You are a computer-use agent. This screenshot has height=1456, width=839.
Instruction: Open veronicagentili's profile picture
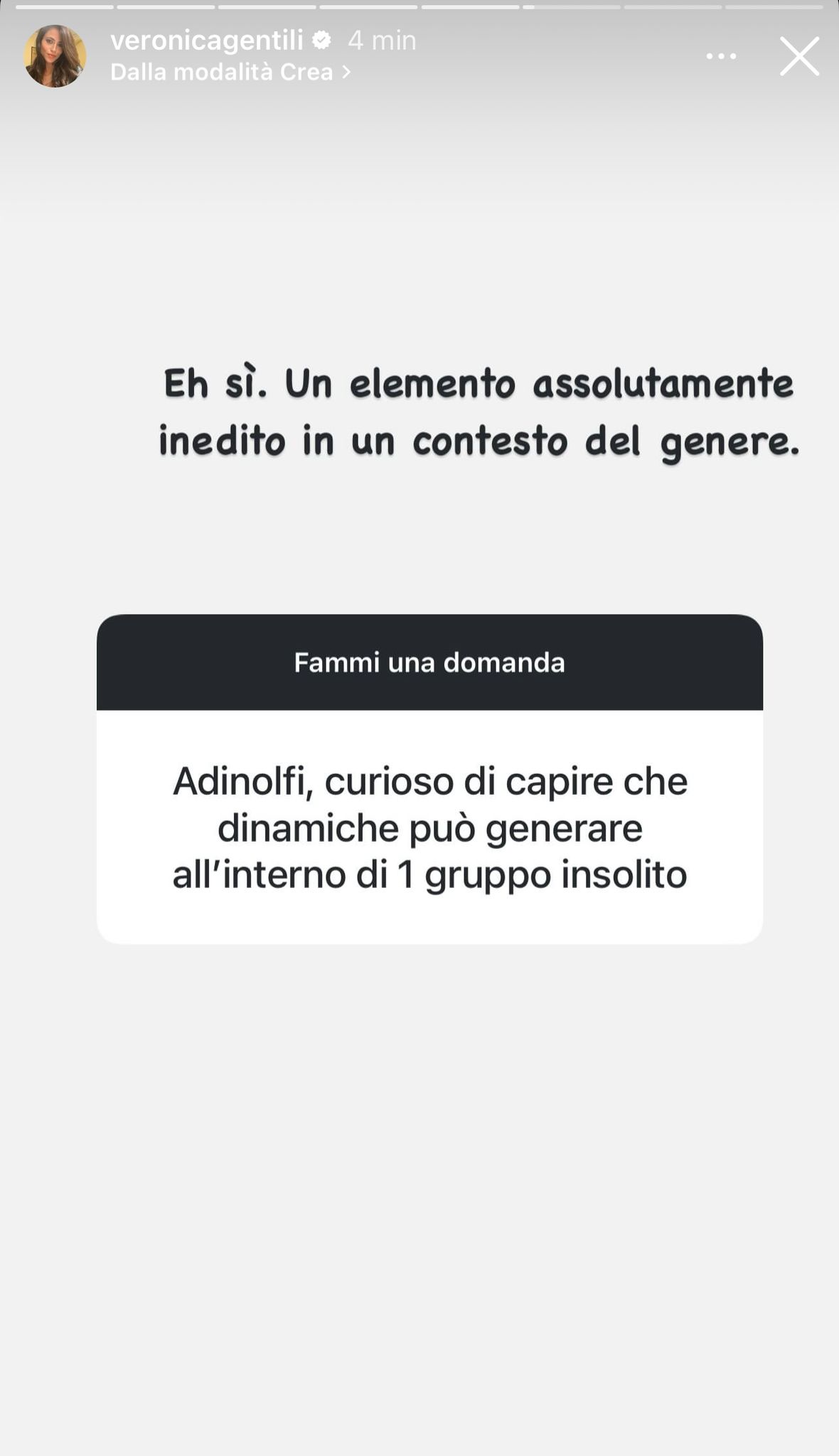tap(55, 56)
